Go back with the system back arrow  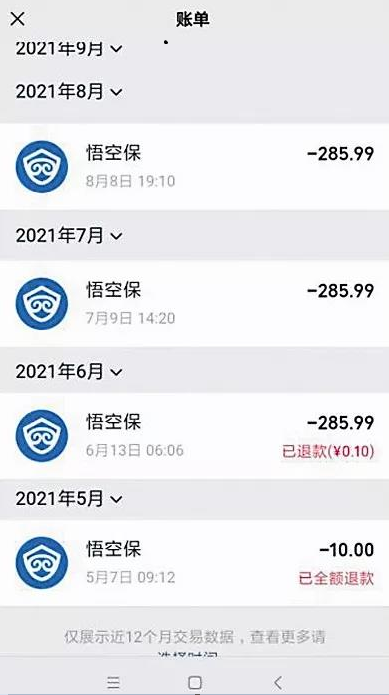tap(277, 683)
